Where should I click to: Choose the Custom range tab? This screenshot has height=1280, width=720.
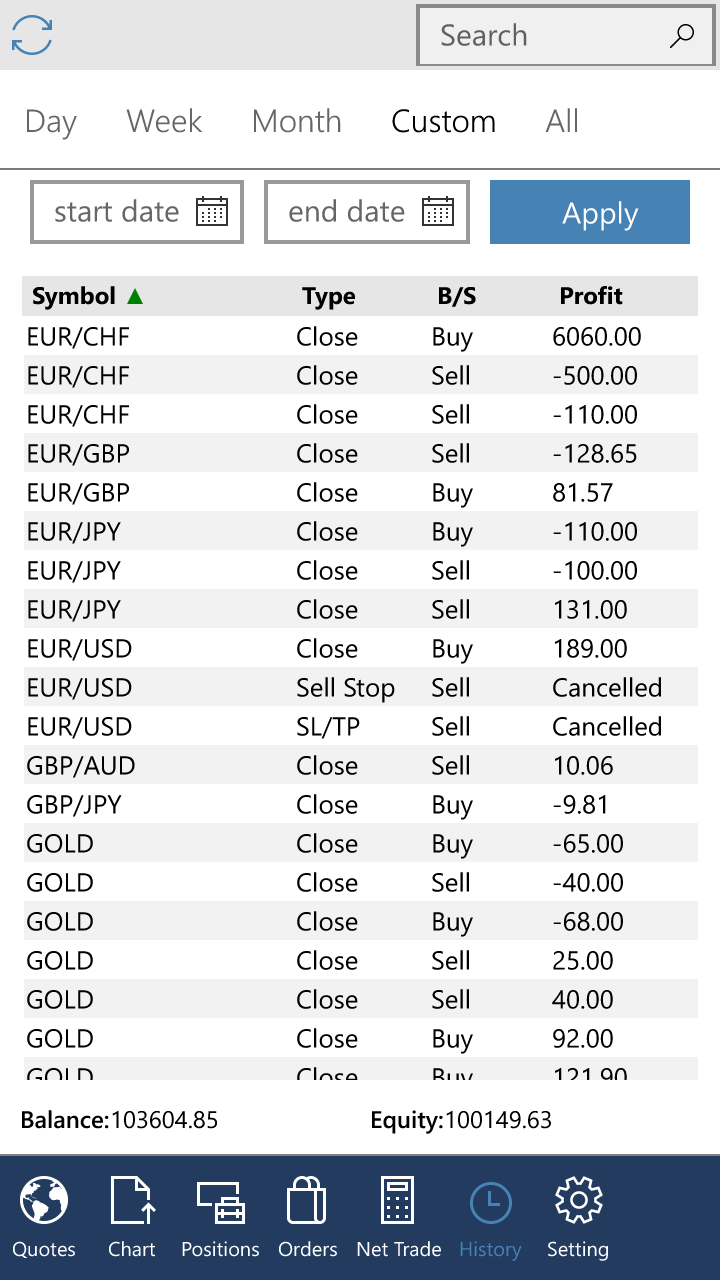click(x=443, y=122)
